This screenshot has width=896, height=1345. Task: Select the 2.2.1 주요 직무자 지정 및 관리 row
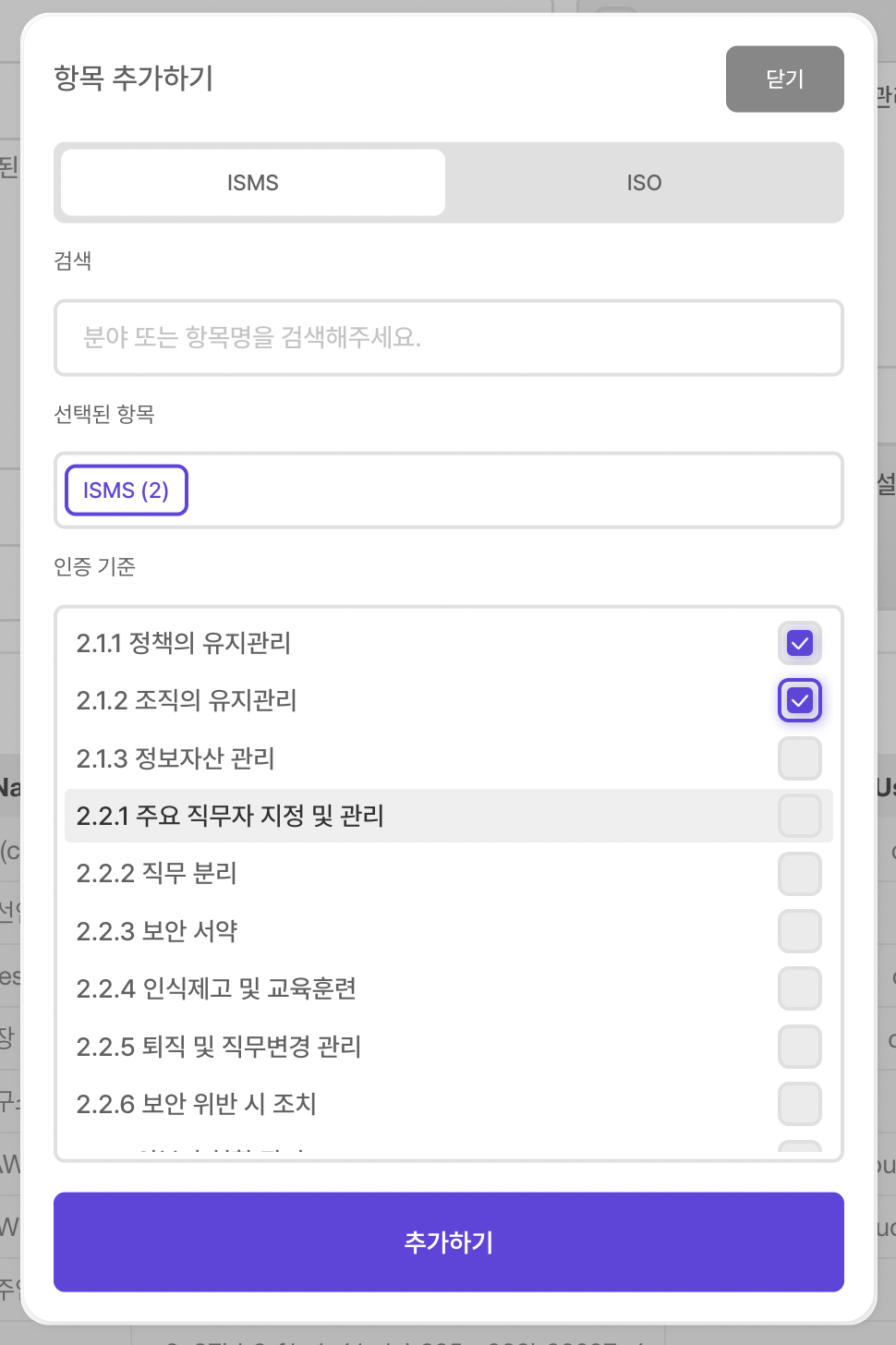pos(369,816)
